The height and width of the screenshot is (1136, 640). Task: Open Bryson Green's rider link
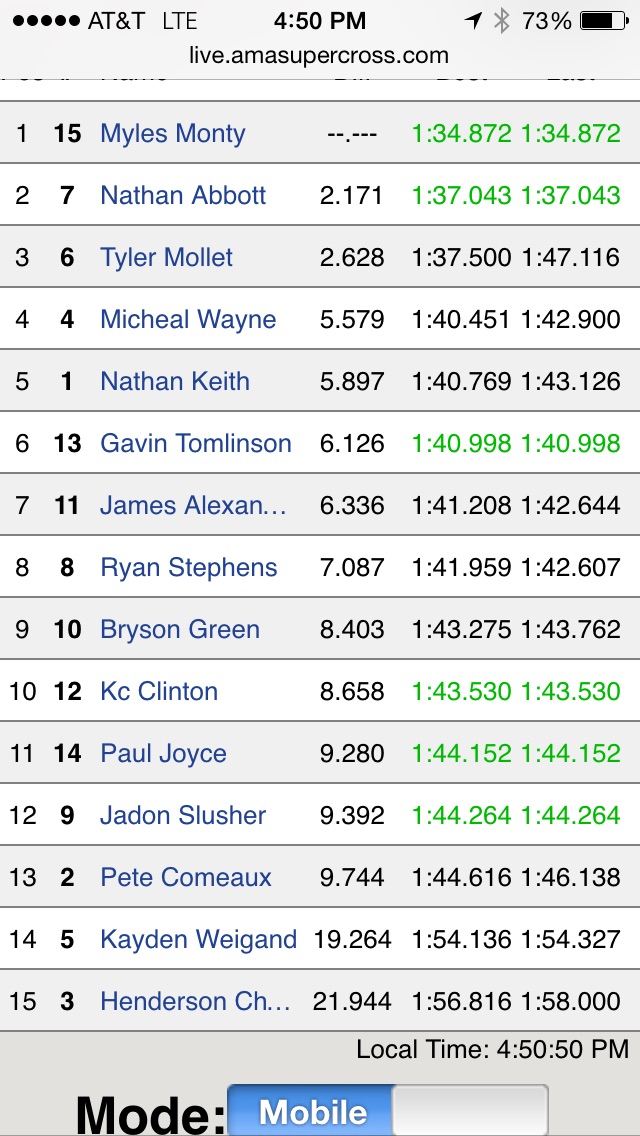click(180, 629)
